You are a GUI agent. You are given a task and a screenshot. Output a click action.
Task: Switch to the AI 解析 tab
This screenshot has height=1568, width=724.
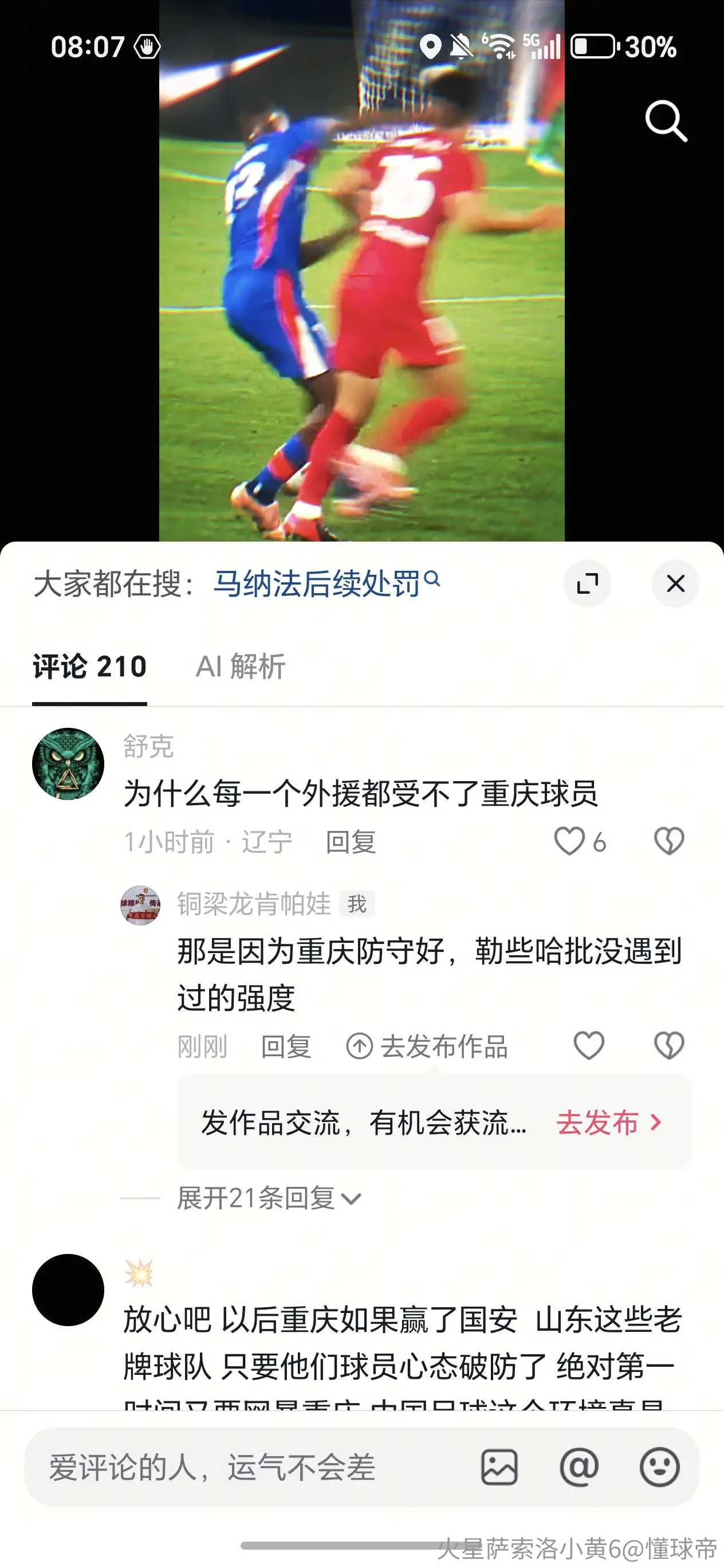point(241,666)
